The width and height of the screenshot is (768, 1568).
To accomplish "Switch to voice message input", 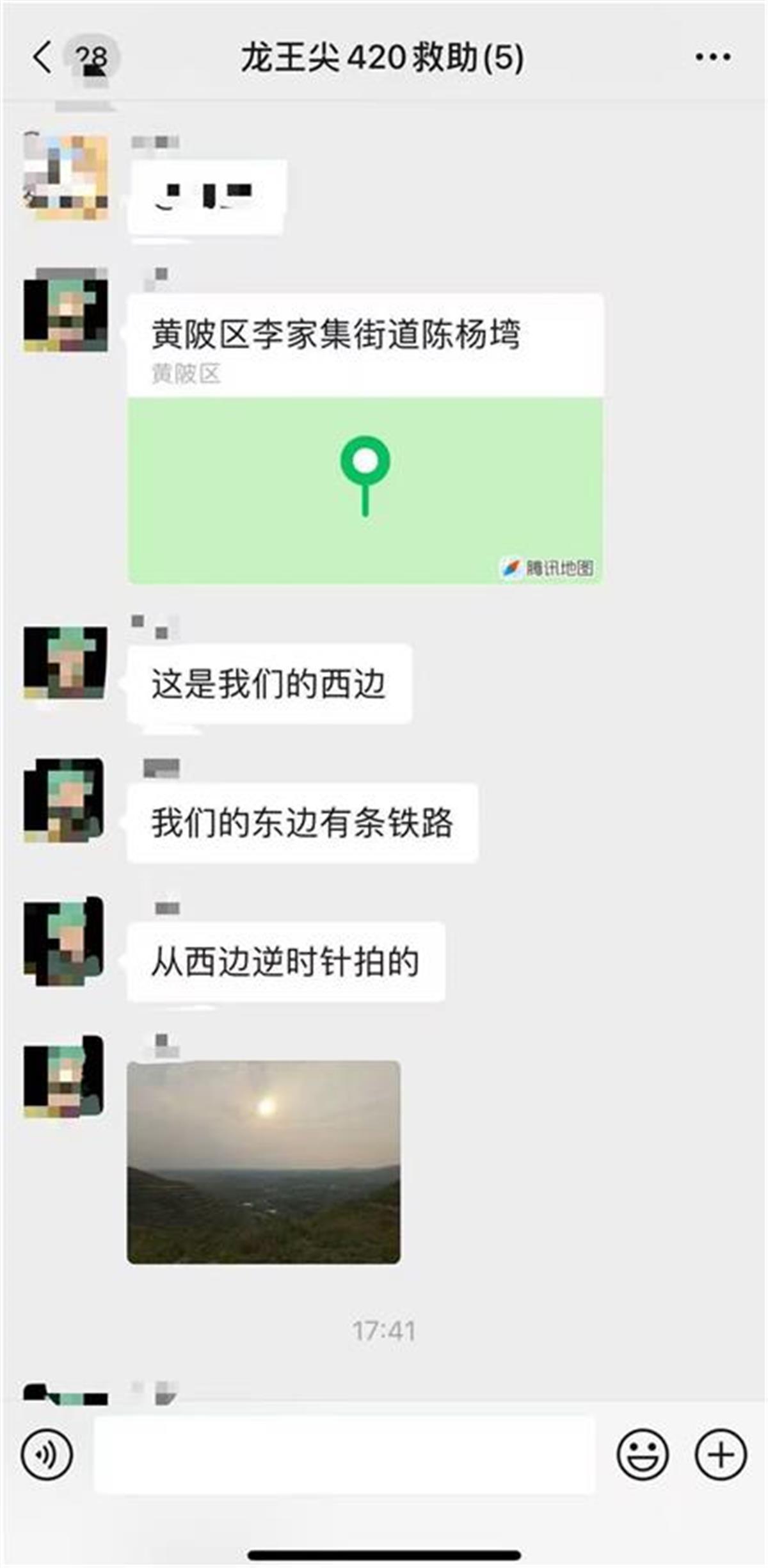I will [47, 1455].
